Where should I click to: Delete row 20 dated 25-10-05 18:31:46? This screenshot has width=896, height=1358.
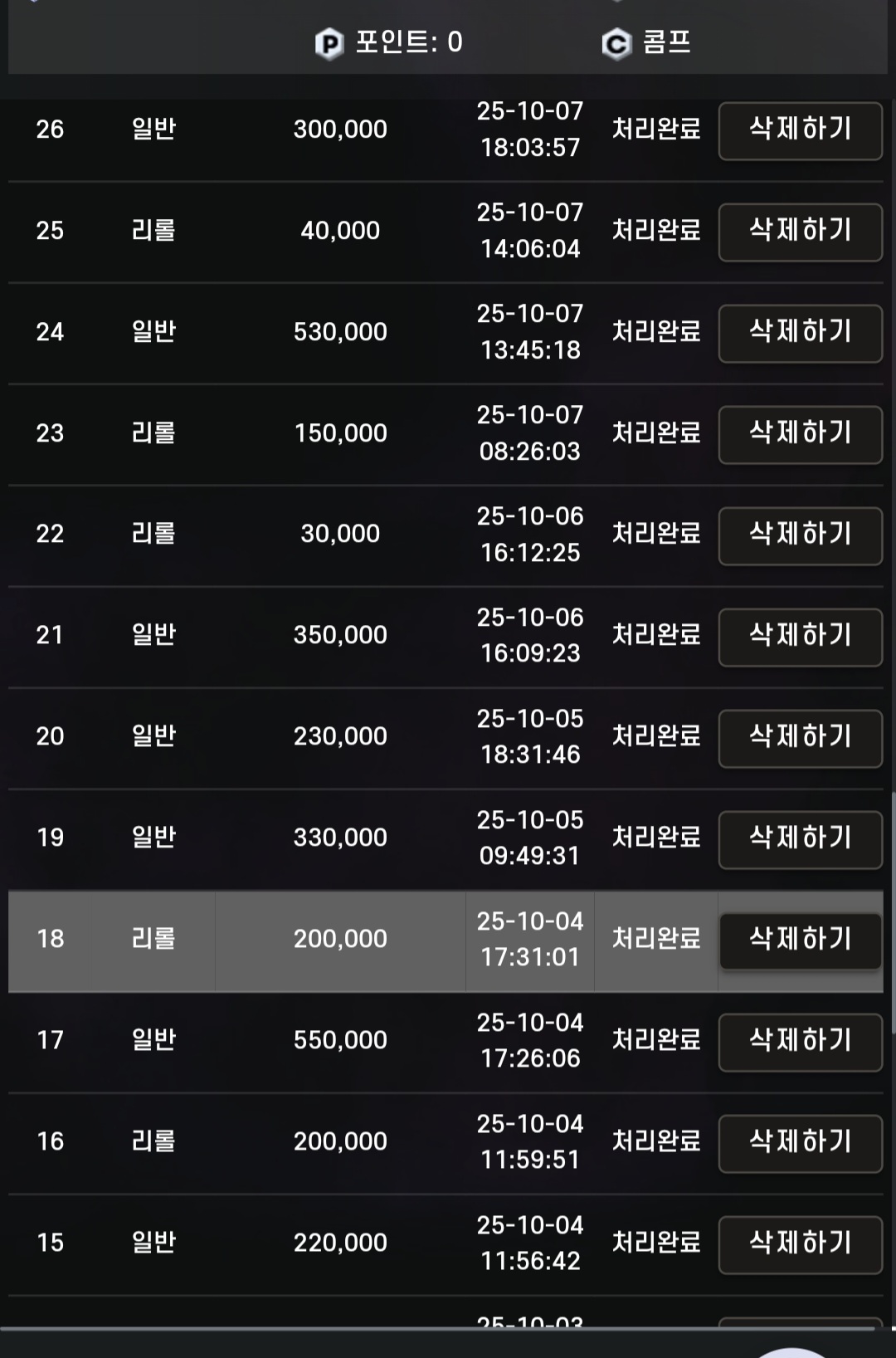[x=800, y=738]
